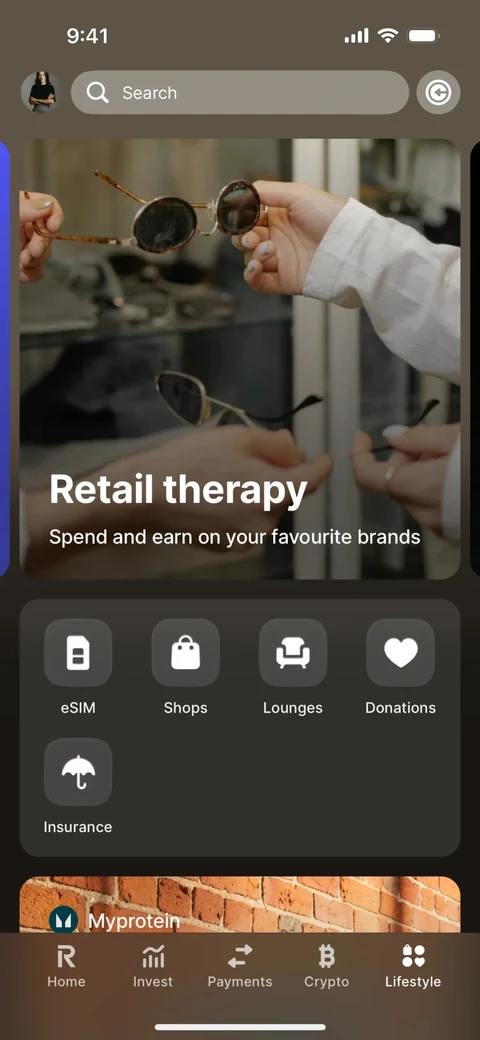
Task: Switch to the Payments tab
Action: [x=240, y=966]
